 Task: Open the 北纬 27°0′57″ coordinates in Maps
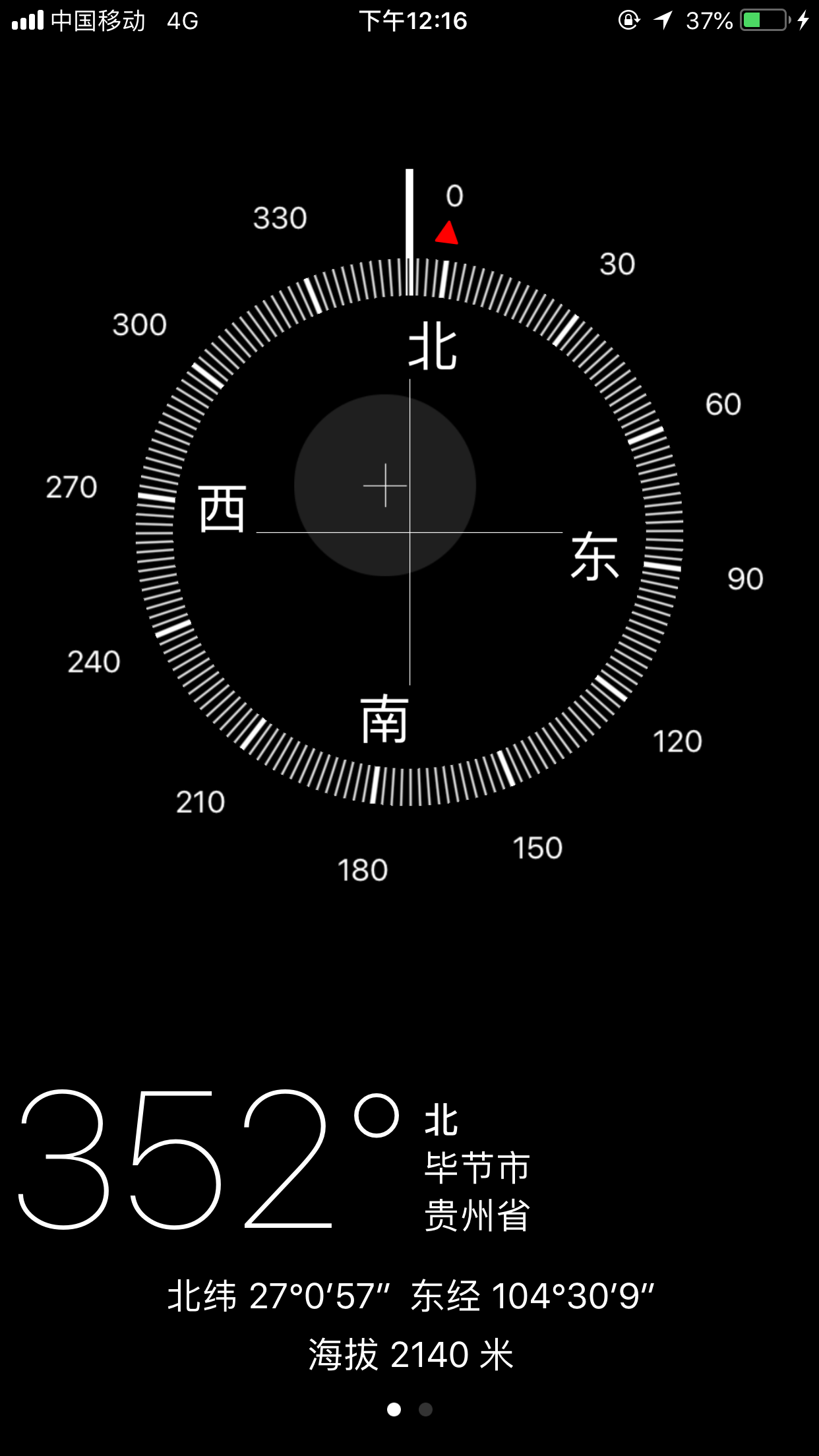410,1296
